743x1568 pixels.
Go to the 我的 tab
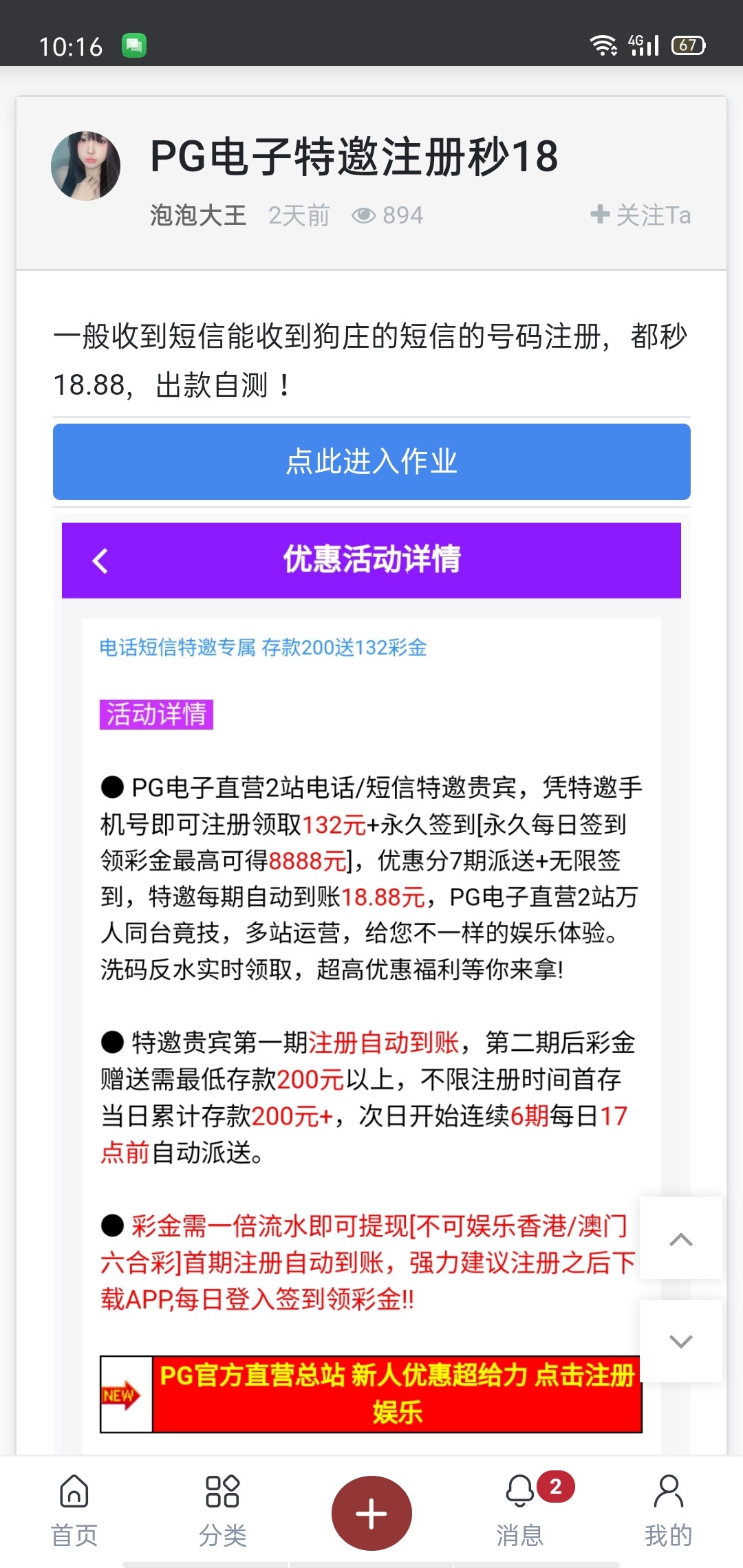(668, 1512)
